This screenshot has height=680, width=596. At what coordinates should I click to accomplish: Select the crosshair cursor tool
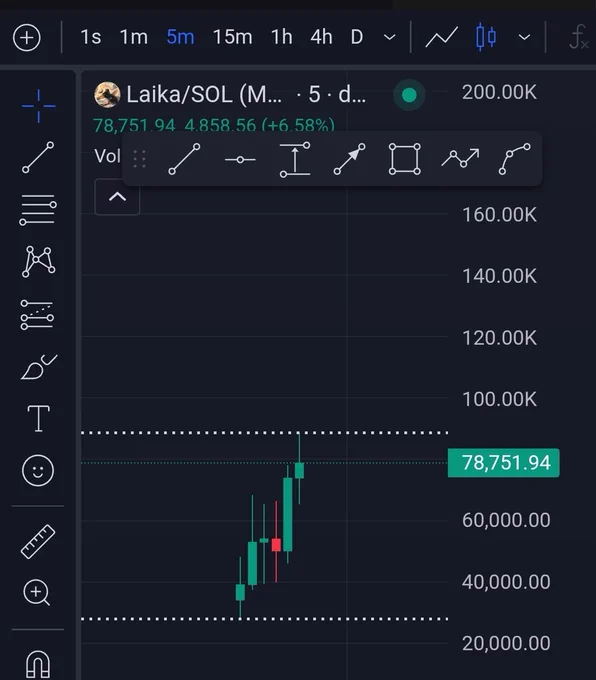point(39,106)
